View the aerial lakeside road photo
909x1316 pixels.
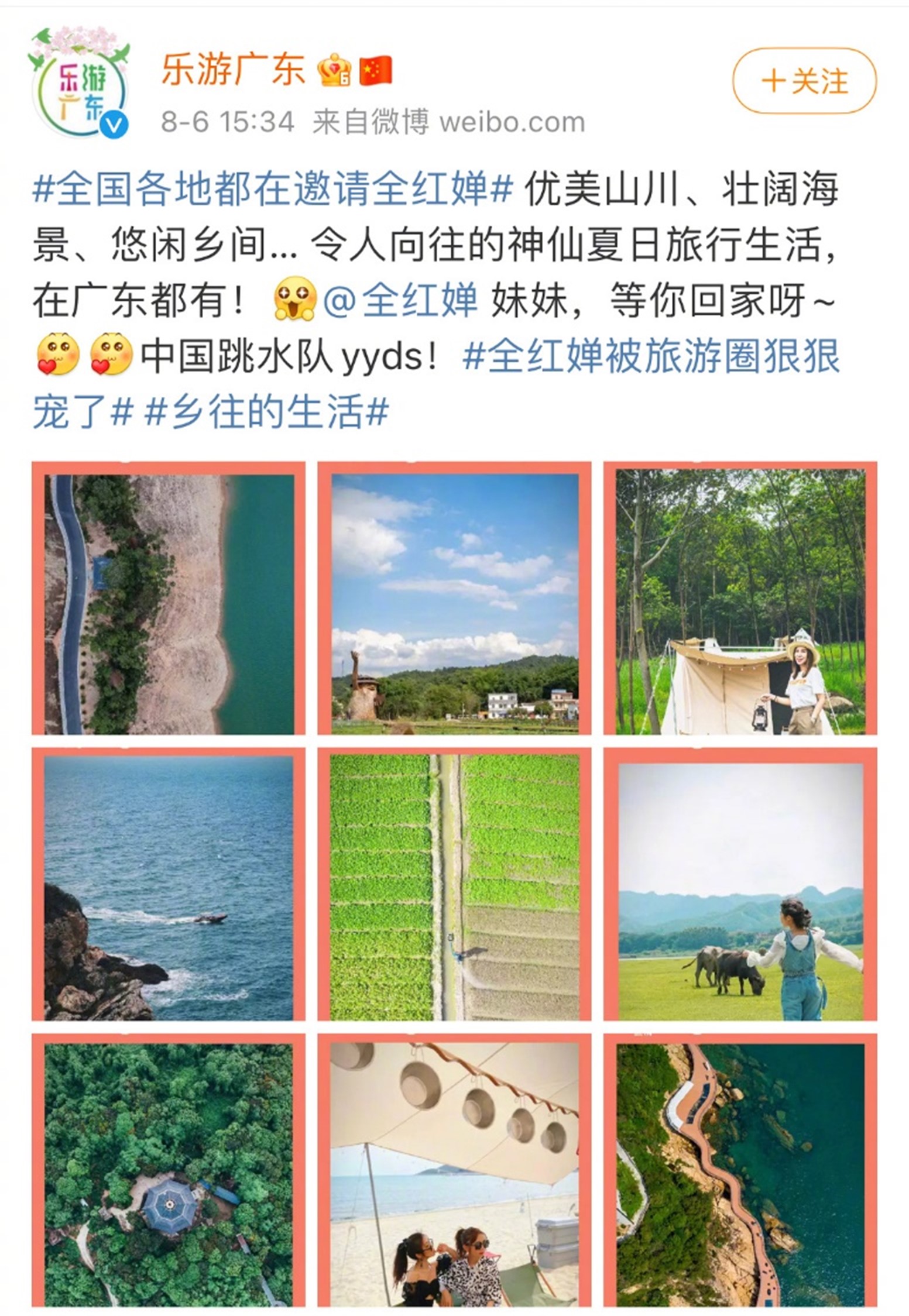coord(169,598)
